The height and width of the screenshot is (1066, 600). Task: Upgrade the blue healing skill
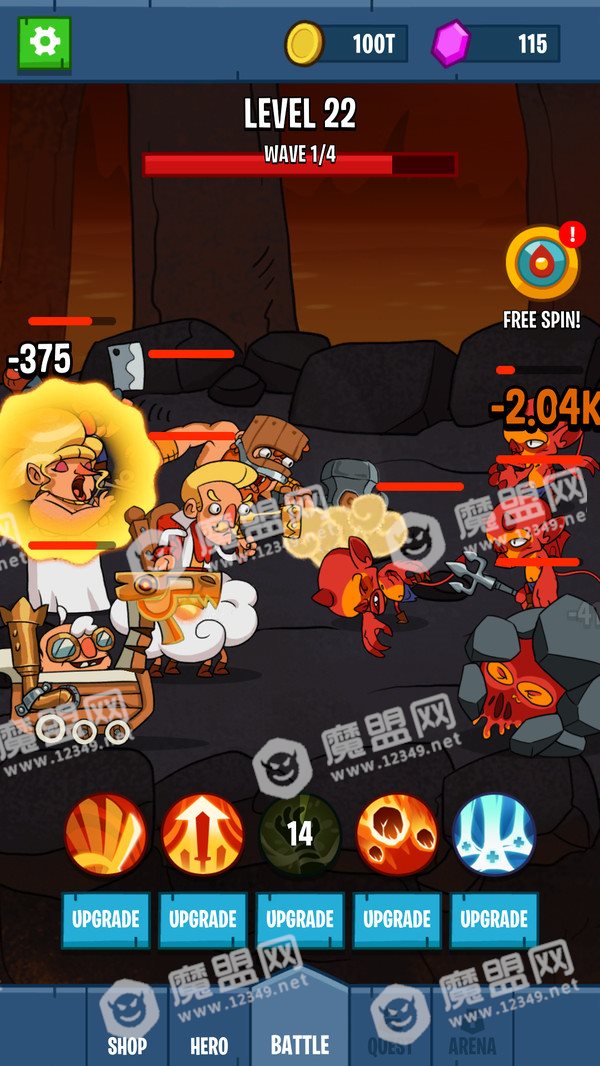pyautogui.click(x=494, y=921)
